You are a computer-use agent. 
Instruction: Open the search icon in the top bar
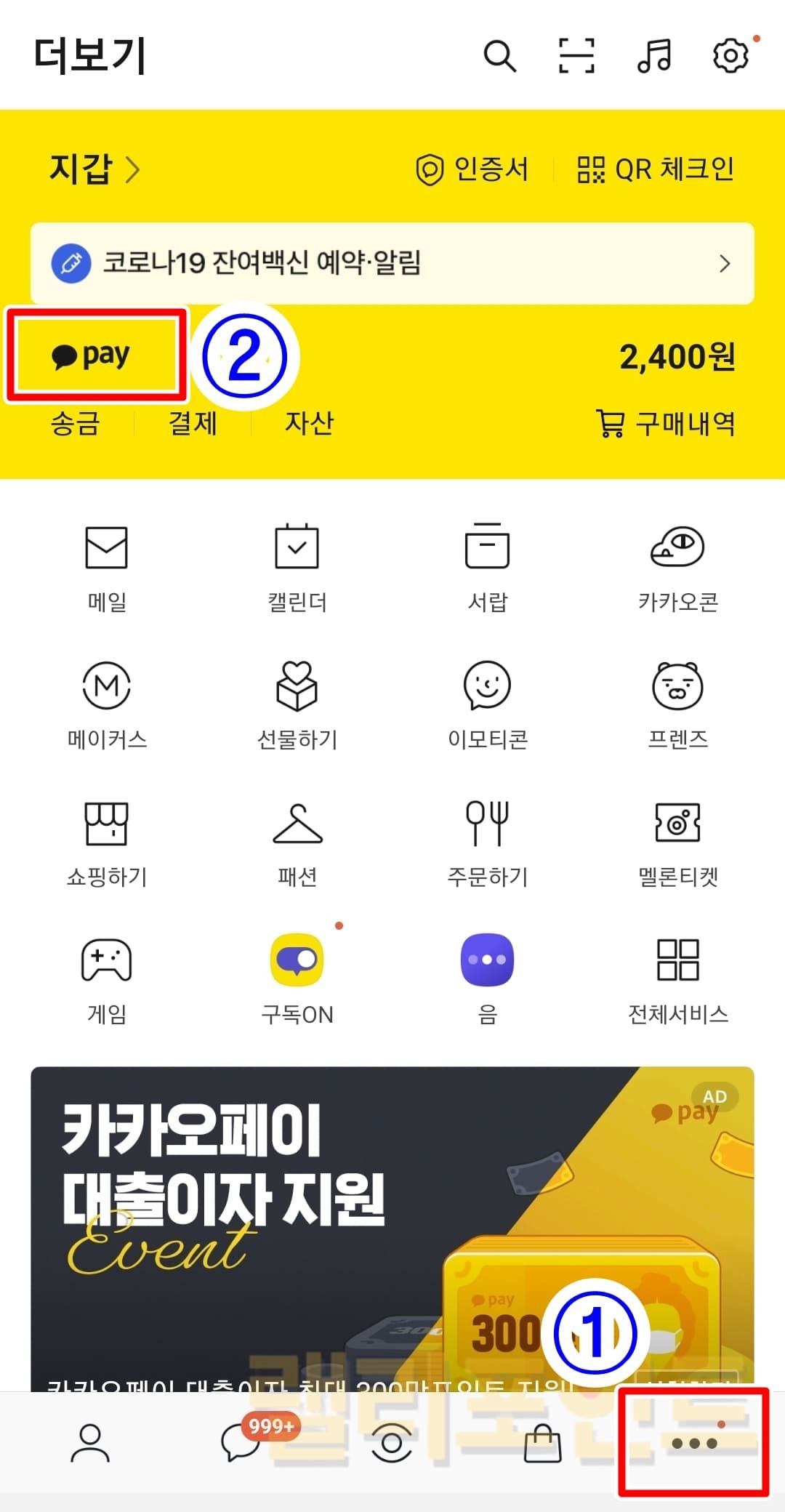500,56
